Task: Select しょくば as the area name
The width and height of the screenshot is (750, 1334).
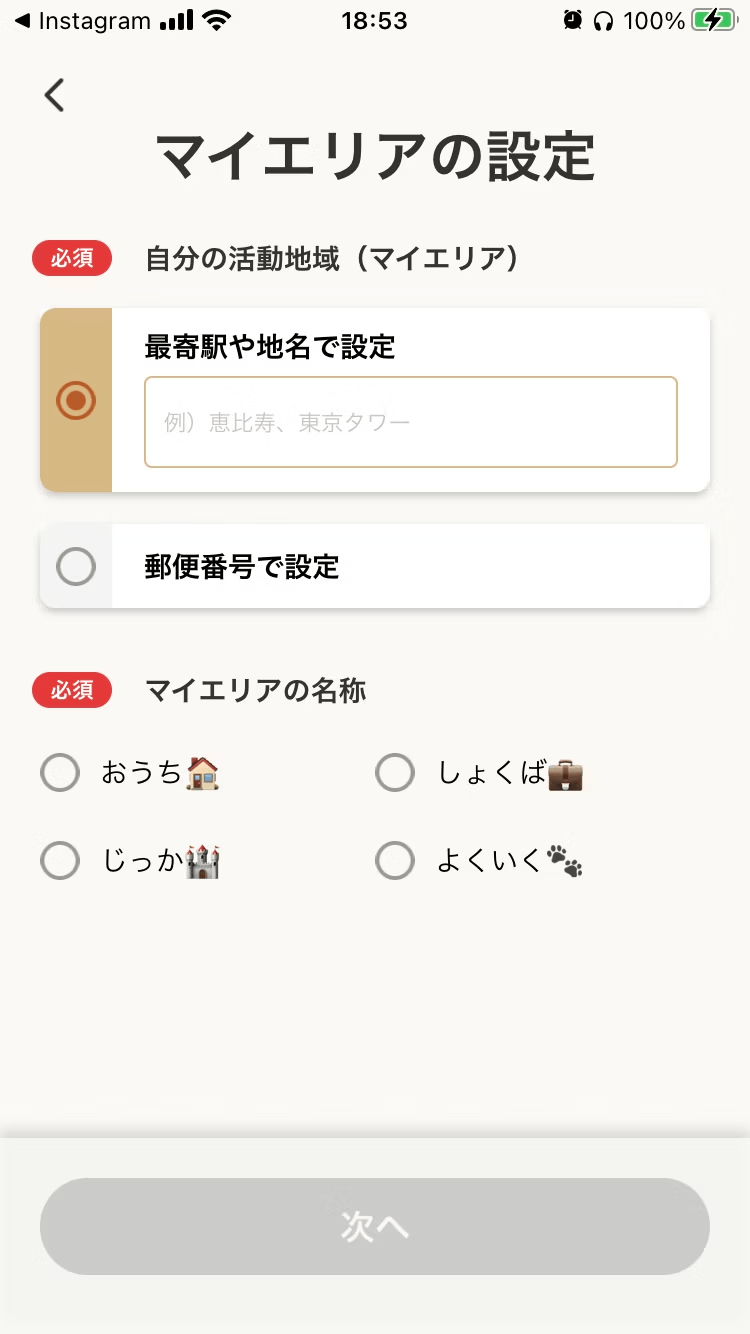Action: click(x=479, y=773)
